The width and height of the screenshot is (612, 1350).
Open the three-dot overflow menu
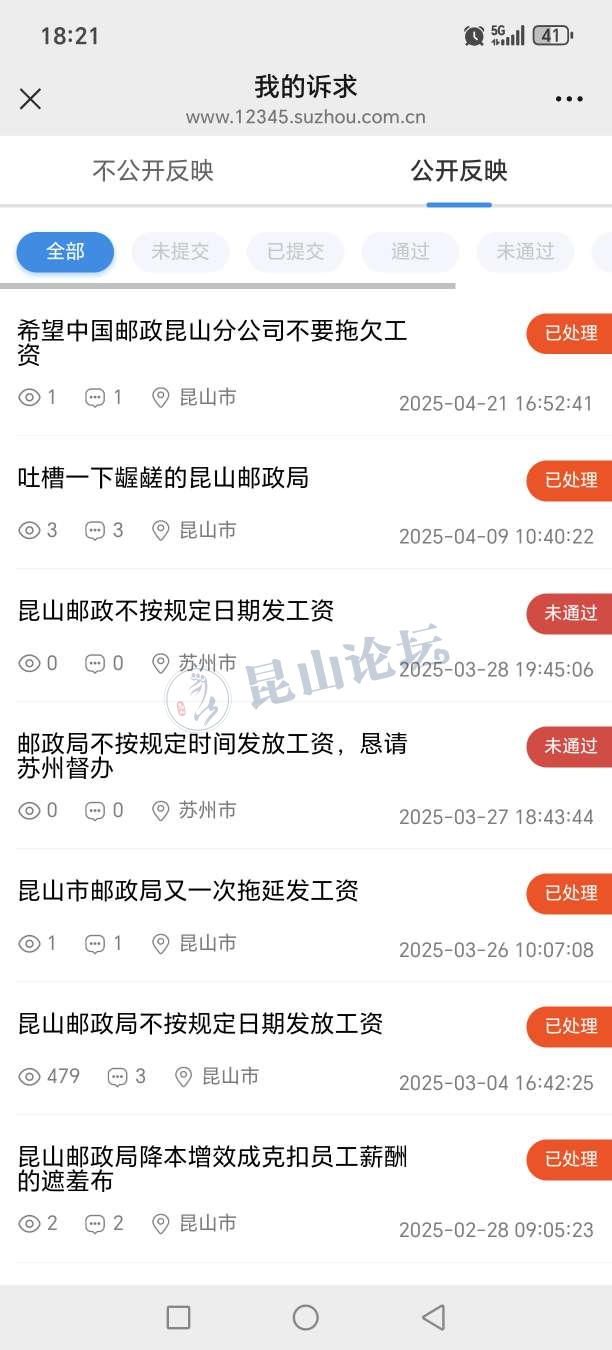pyautogui.click(x=569, y=99)
